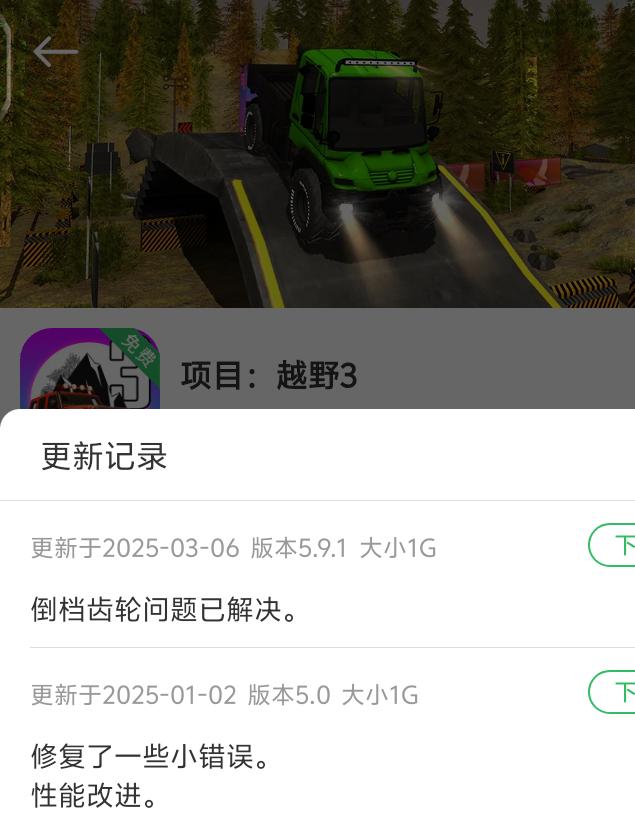Download version 5.0 from update log
The width and height of the screenshot is (635, 814).
pyautogui.click(x=615, y=692)
